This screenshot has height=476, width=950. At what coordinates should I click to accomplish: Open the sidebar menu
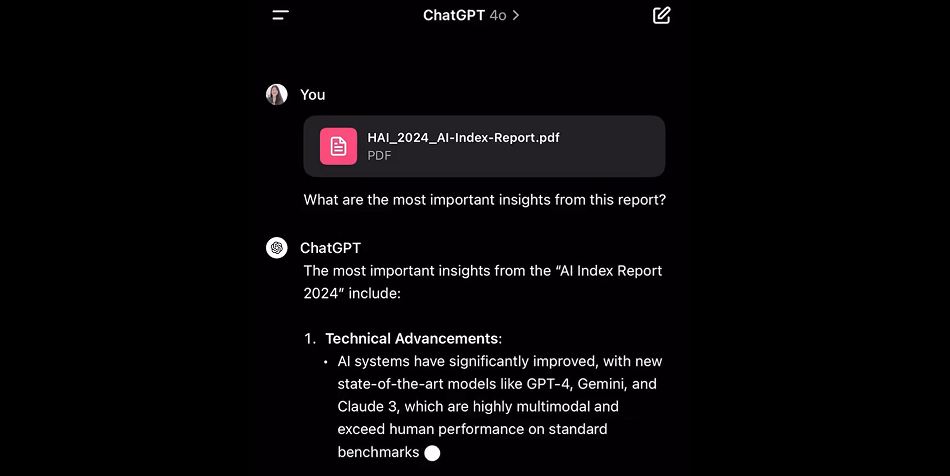[280, 15]
